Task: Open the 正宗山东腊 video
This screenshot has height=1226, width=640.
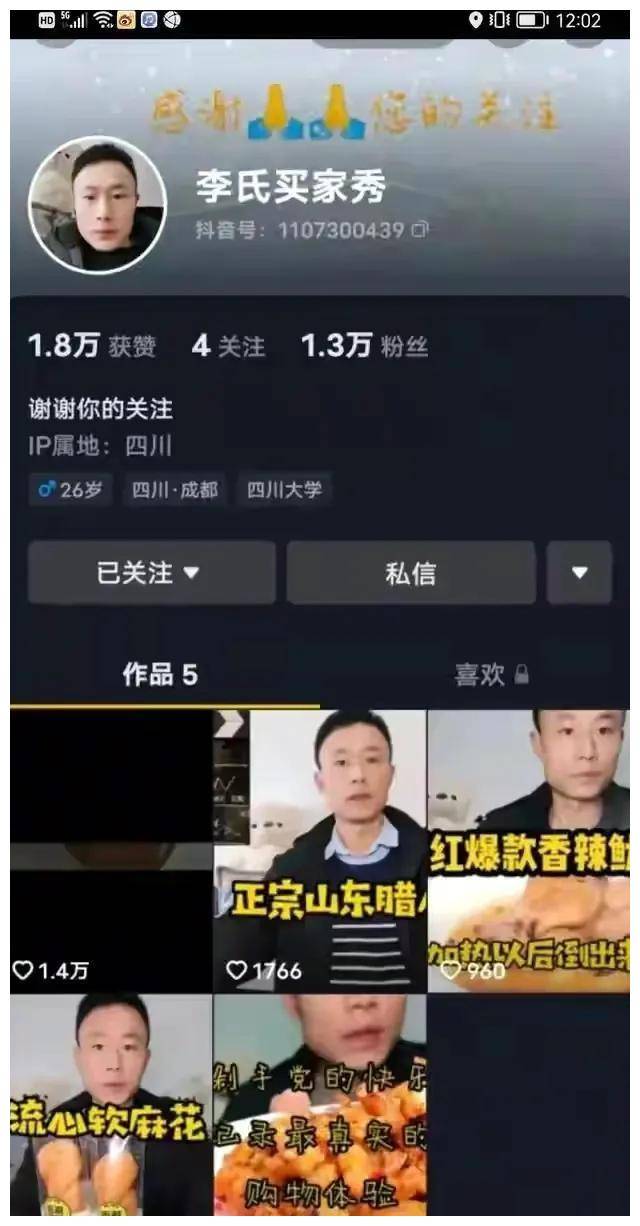Action: 320,850
